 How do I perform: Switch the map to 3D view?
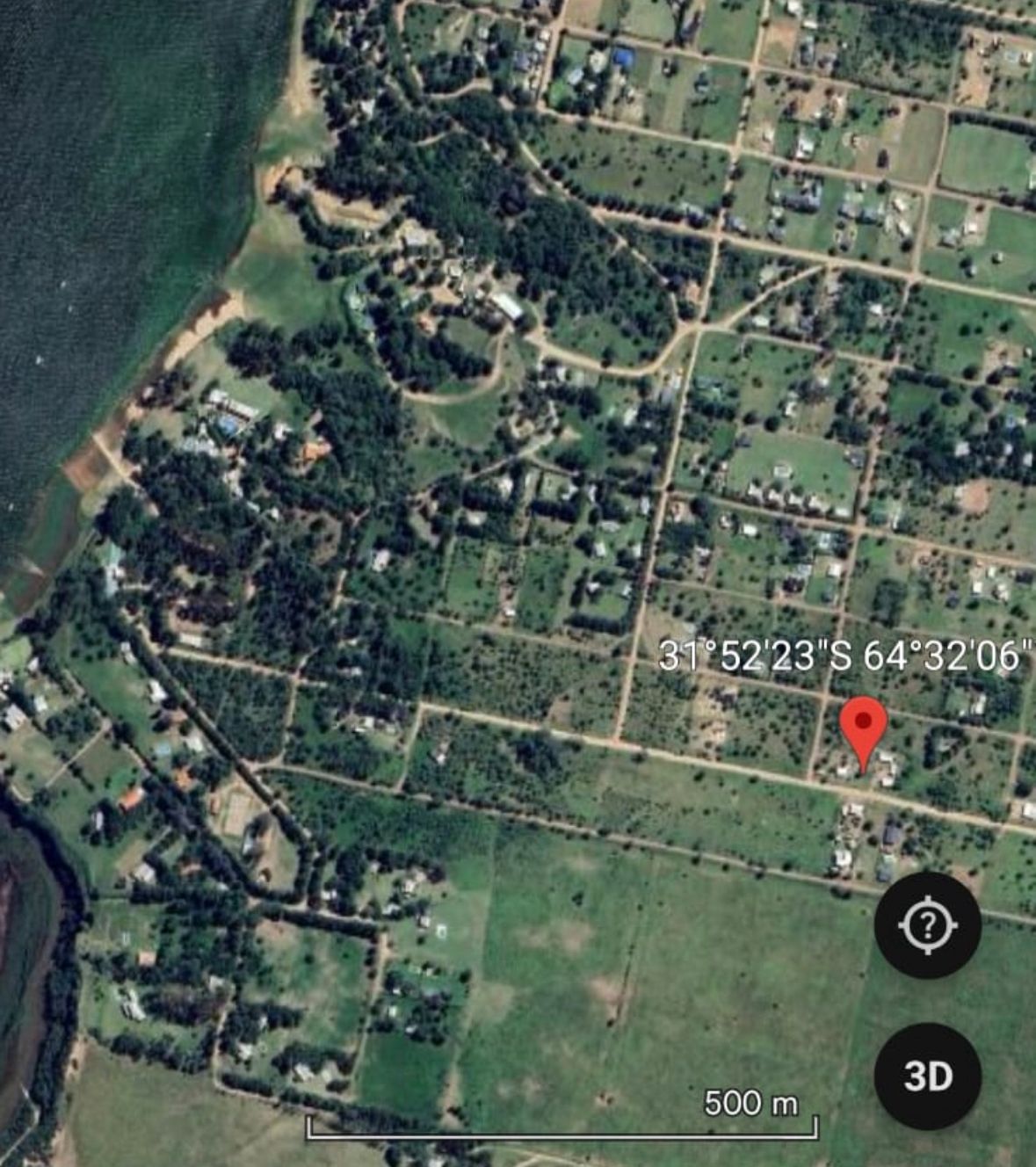point(927,1076)
